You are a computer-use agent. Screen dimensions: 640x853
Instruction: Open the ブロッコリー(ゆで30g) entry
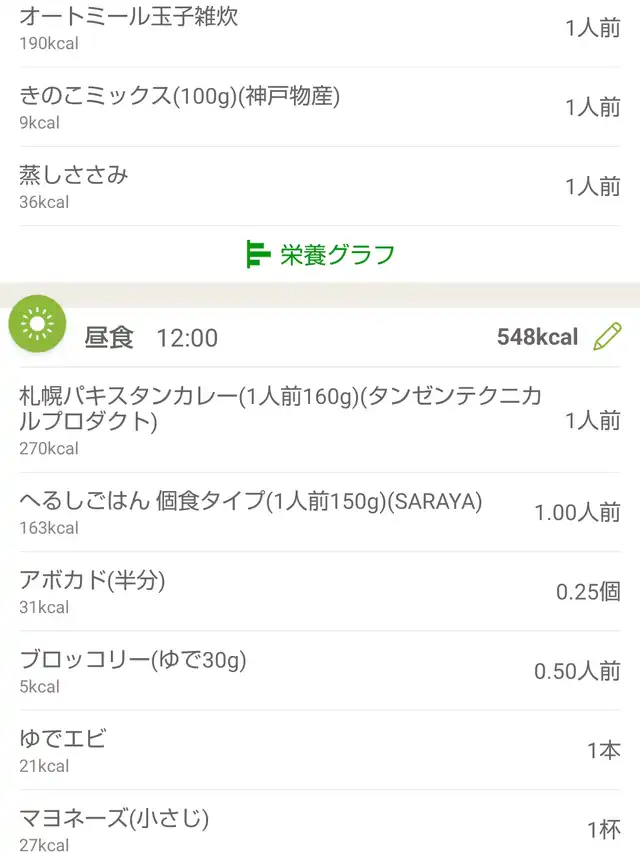[320, 670]
